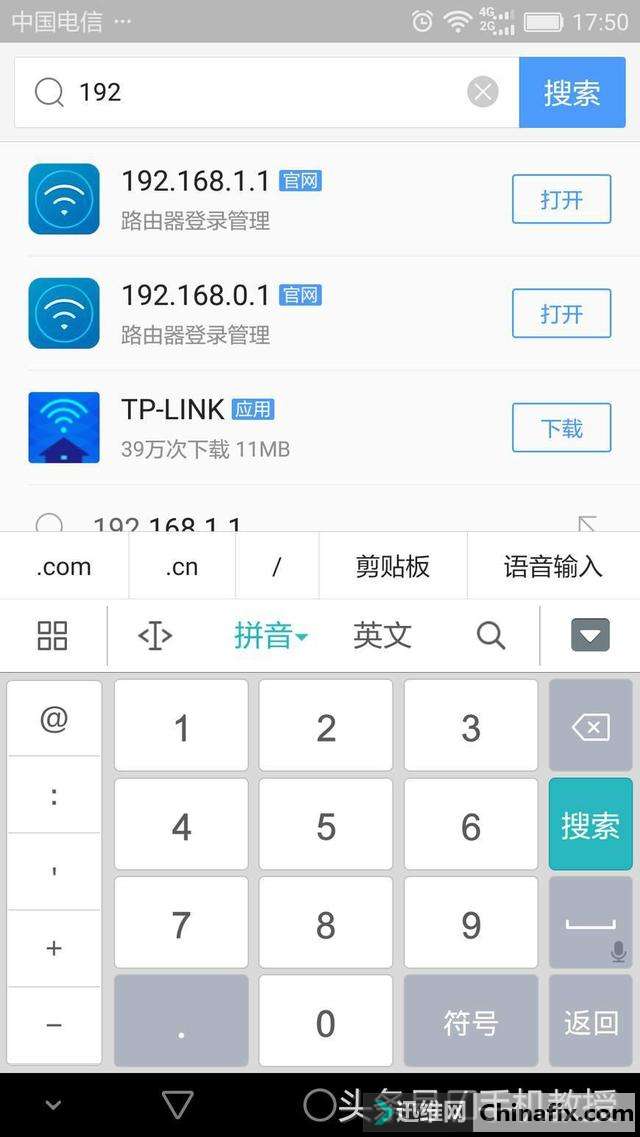Viewport: 640px width, 1137px height.
Task: Open the 拼音 input method dropdown
Action: pyautogui.click(x=270, y=635)
